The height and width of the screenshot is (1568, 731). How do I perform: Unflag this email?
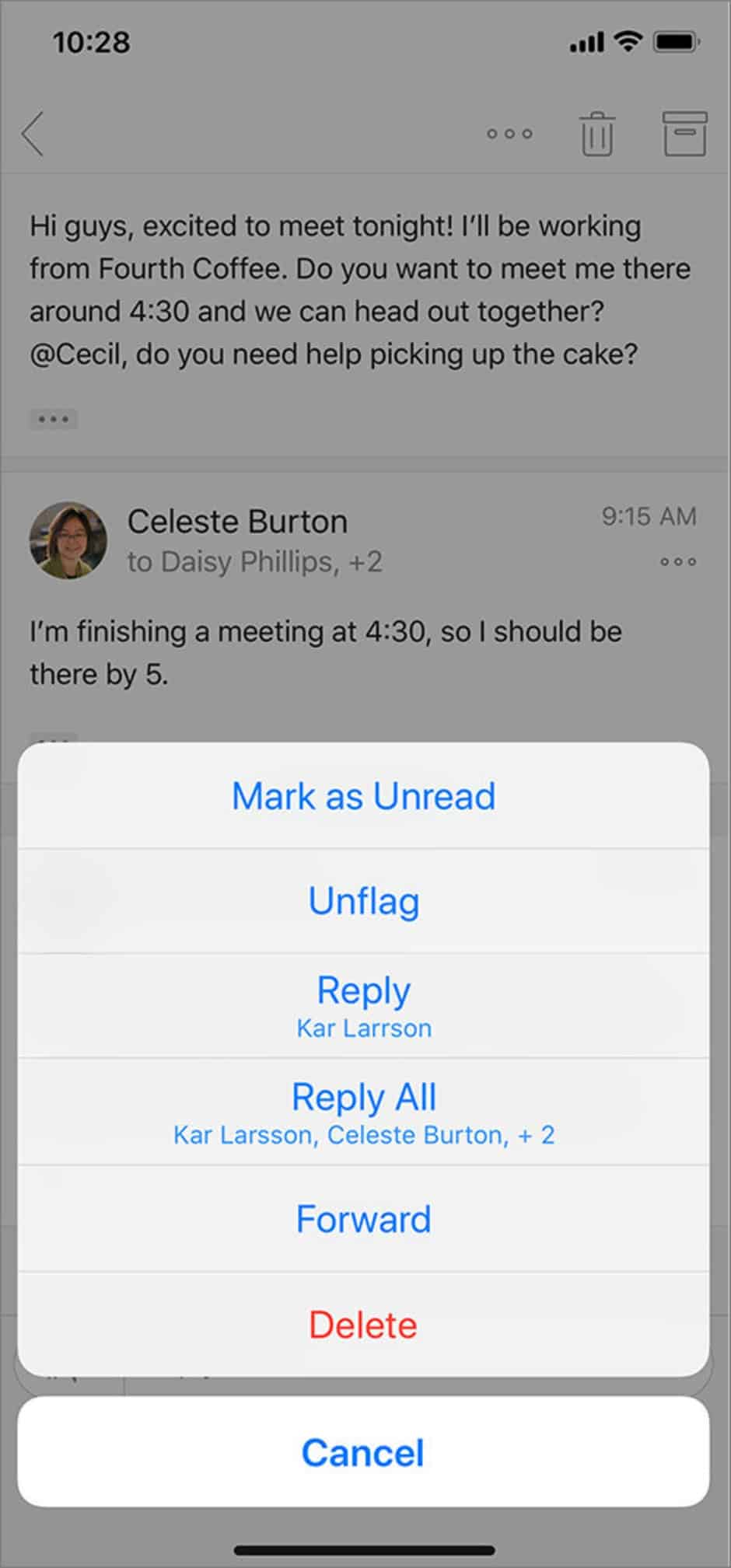[x=363, y=900]
